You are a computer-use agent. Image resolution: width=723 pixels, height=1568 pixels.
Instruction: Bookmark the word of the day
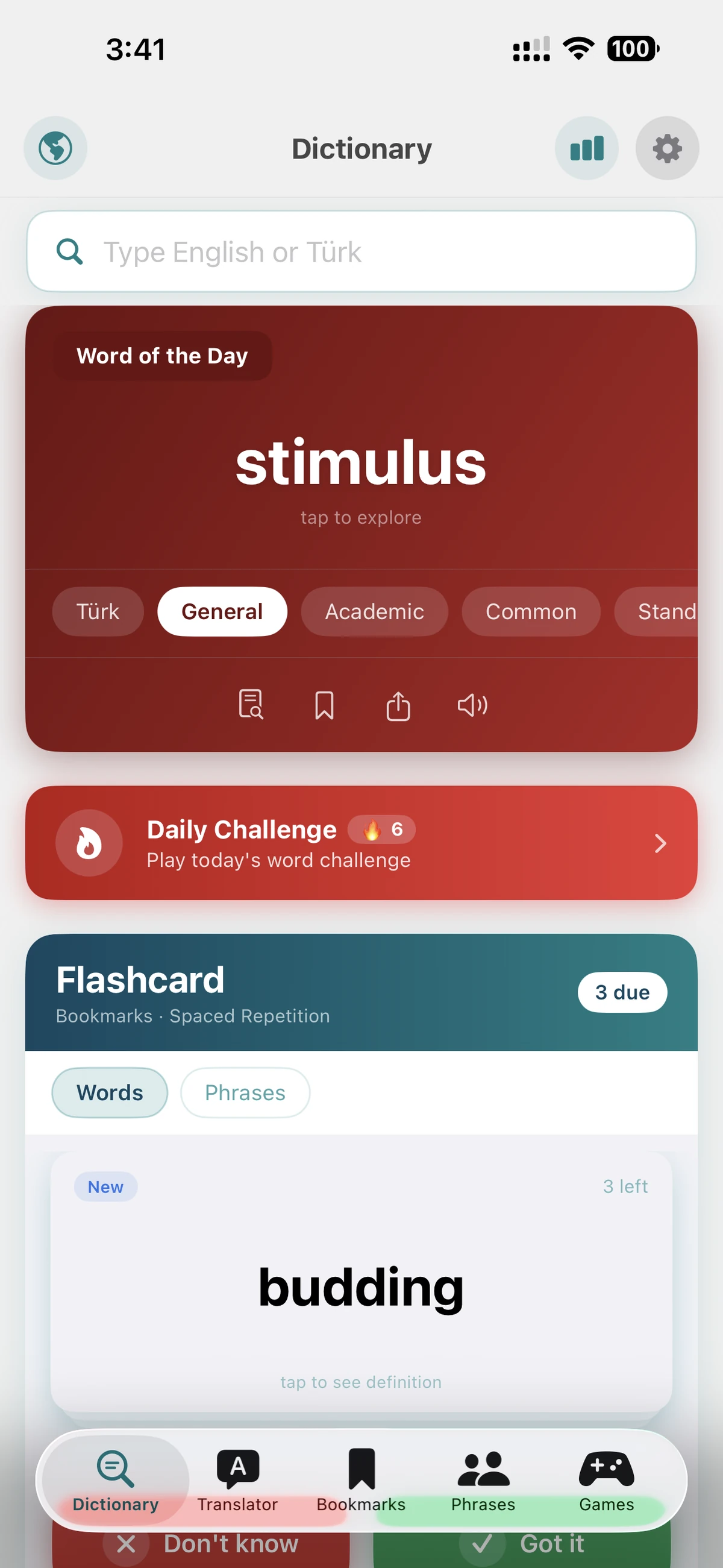(x=324, y=705)
